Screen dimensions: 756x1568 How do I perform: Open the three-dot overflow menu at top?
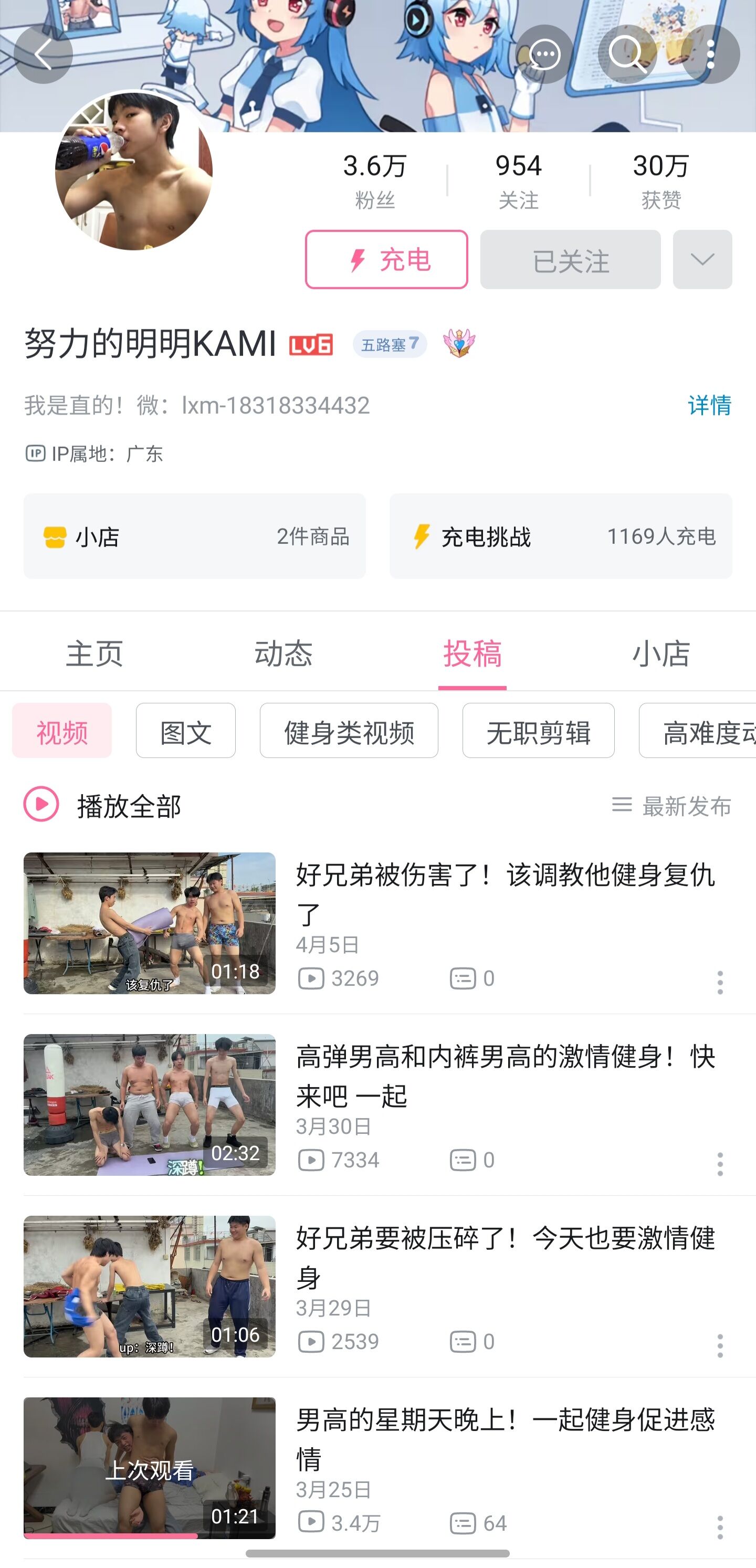tap(710, 55)
